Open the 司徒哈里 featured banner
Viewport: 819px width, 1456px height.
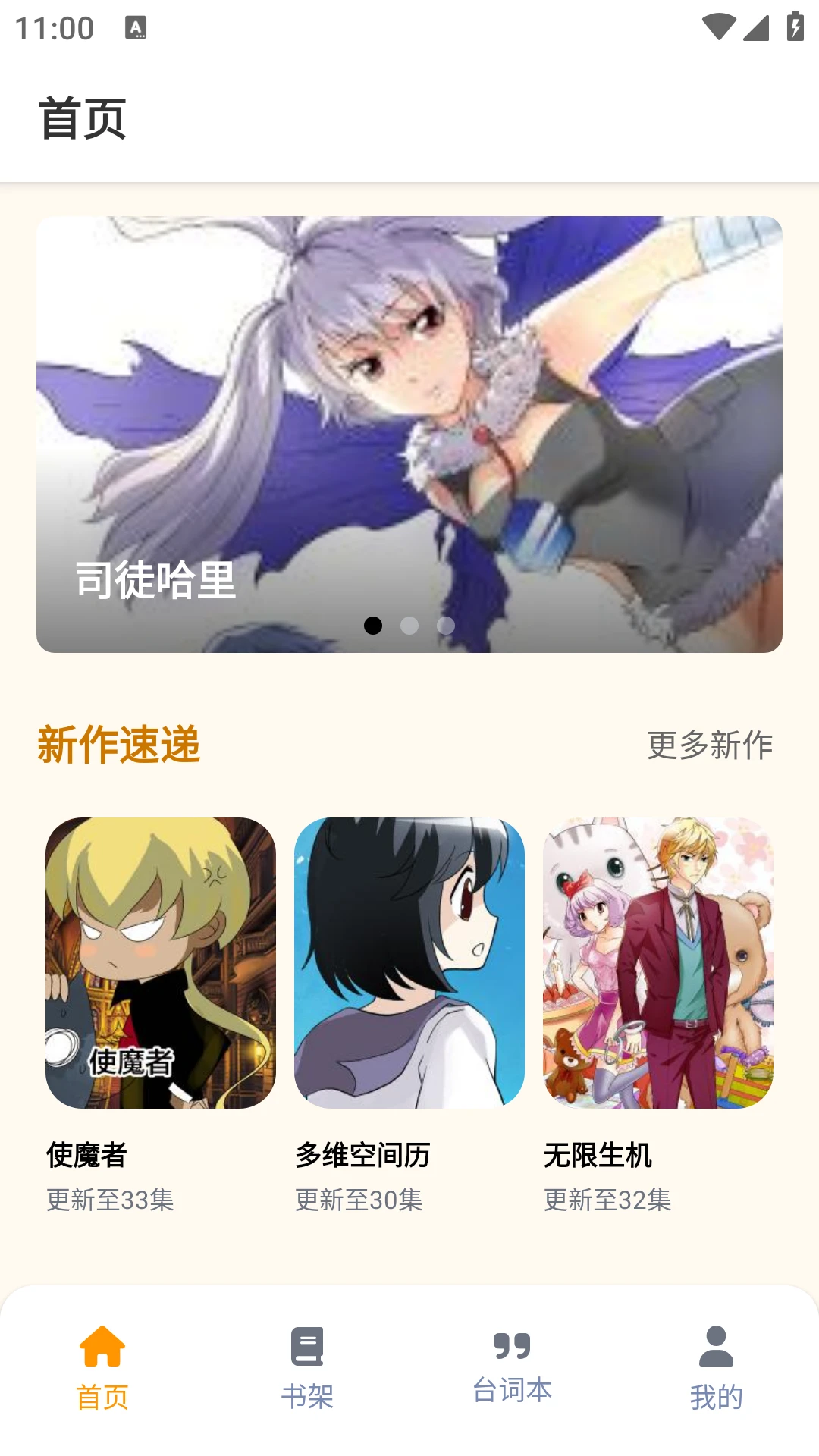point(409,432)
